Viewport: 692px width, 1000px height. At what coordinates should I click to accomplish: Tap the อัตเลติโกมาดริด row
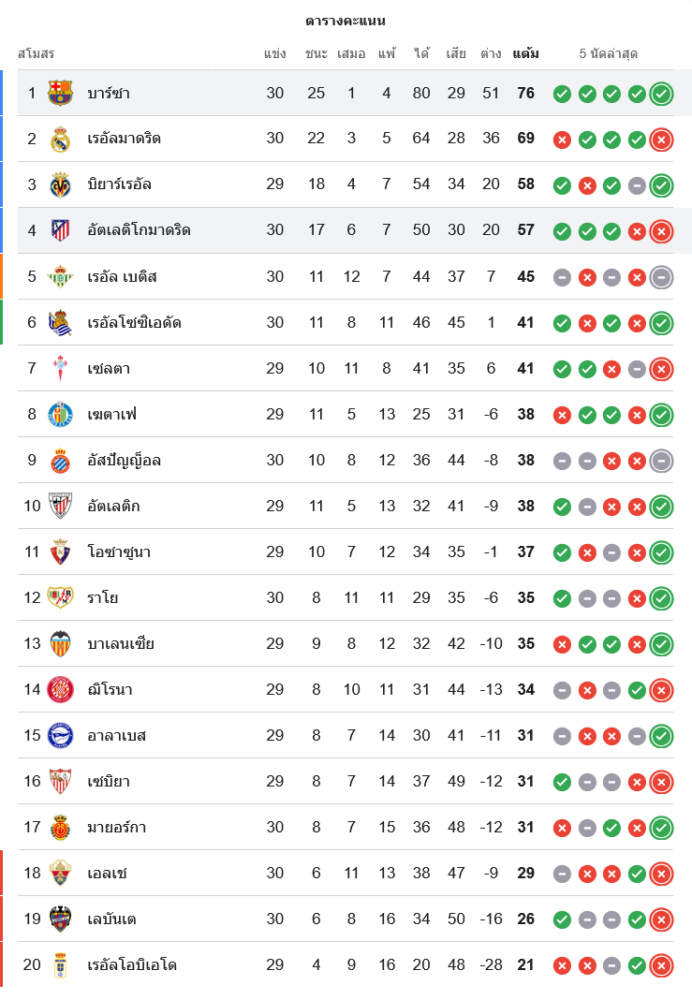tap(139, 231)
